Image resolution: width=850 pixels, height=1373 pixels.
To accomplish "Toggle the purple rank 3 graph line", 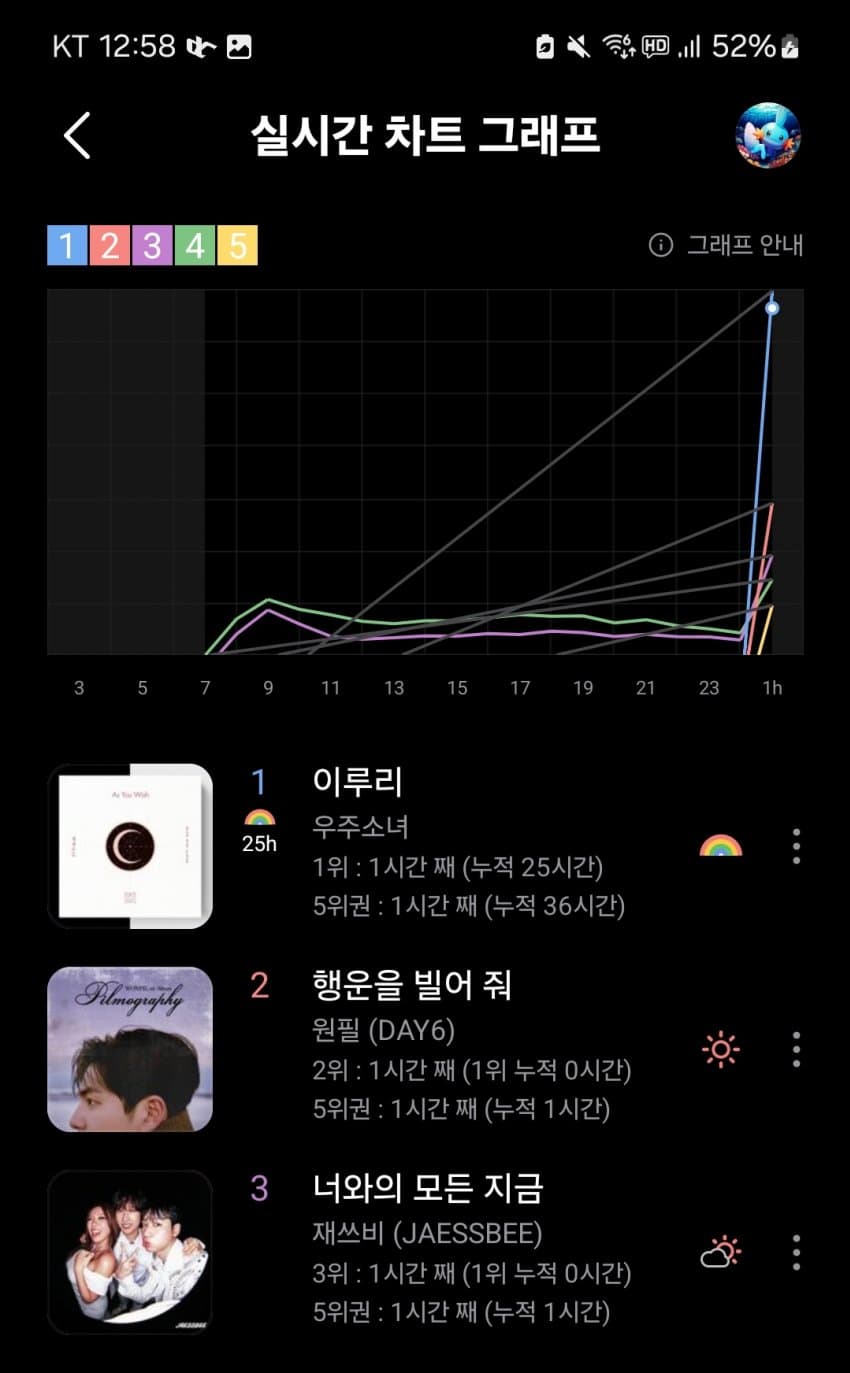I will (152, 245).
